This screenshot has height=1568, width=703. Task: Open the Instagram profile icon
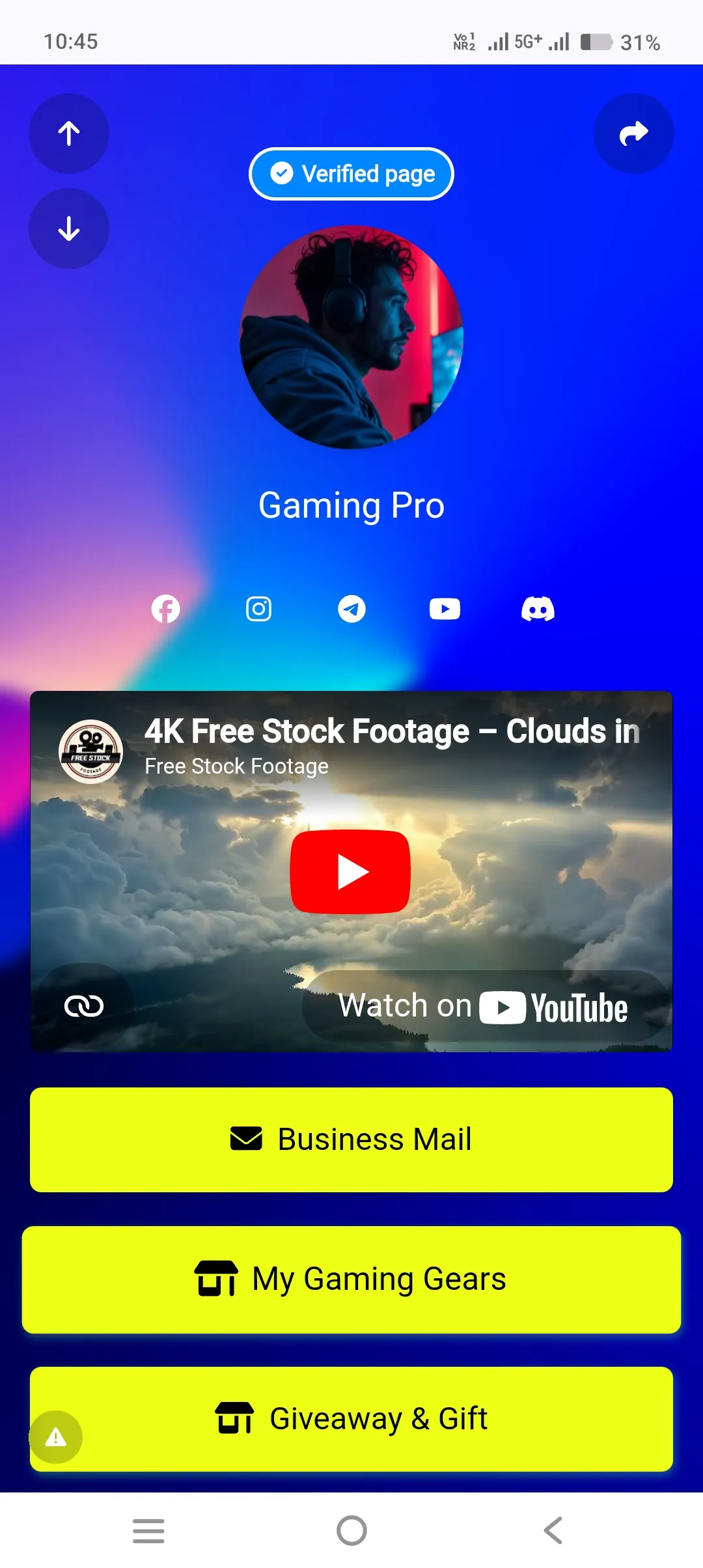coord(258,609)
